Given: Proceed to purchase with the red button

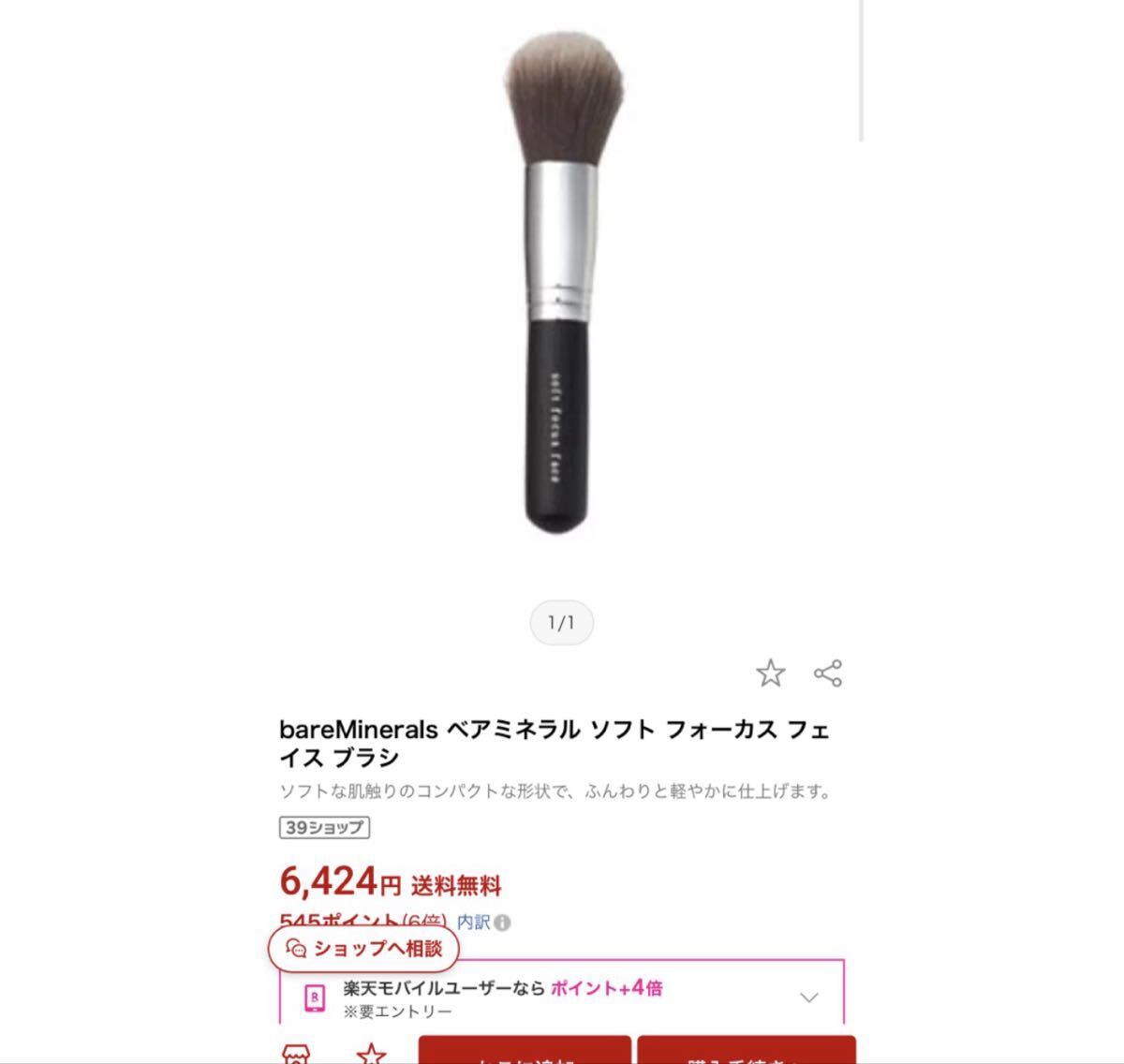Looking at the screenshot, I should 747,1052.
